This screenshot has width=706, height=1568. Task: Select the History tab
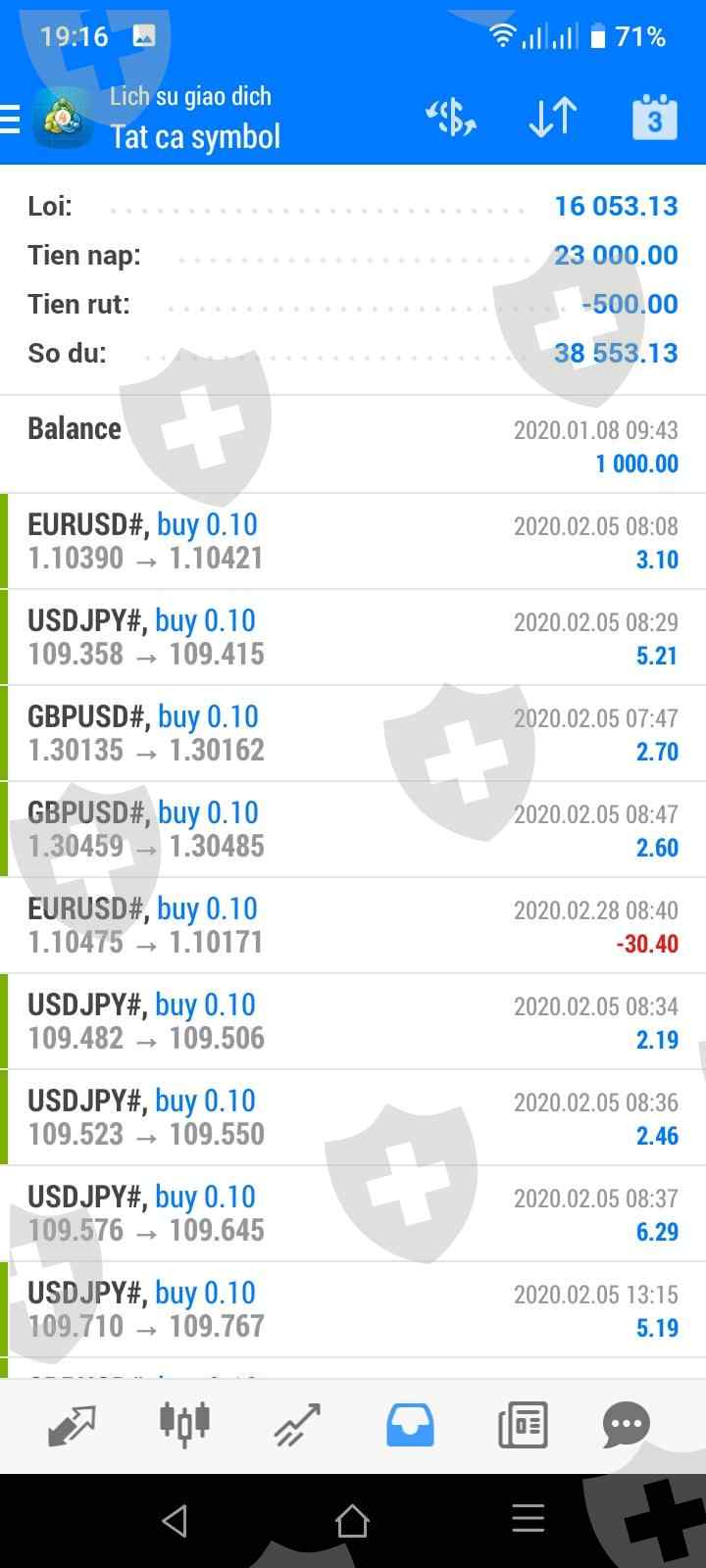click(x=410, y=1425)
